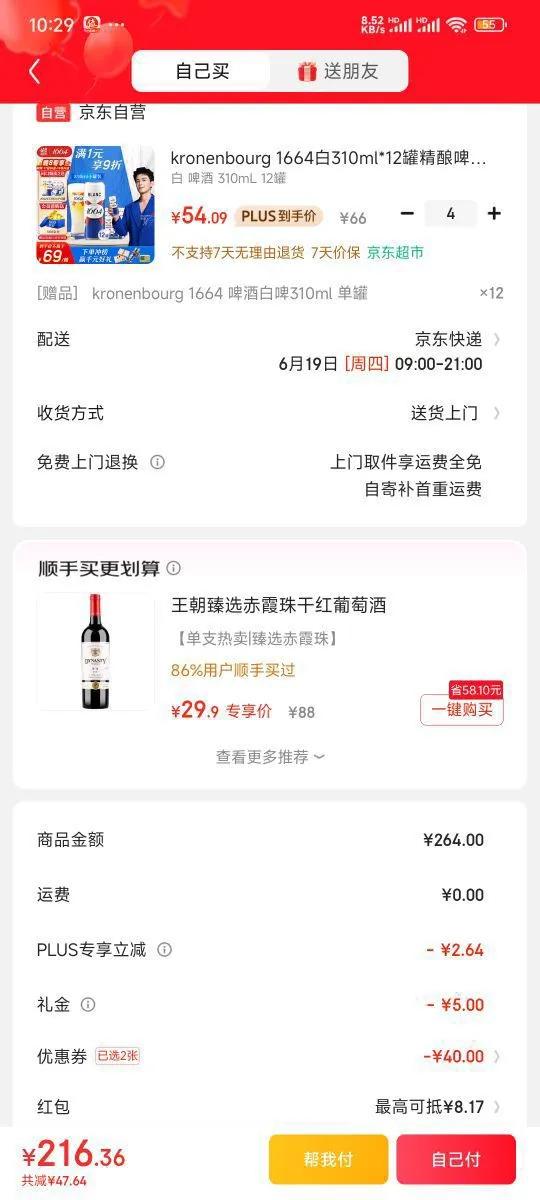
Task: Go back using the top-left arrow
Action: (34, 71)
